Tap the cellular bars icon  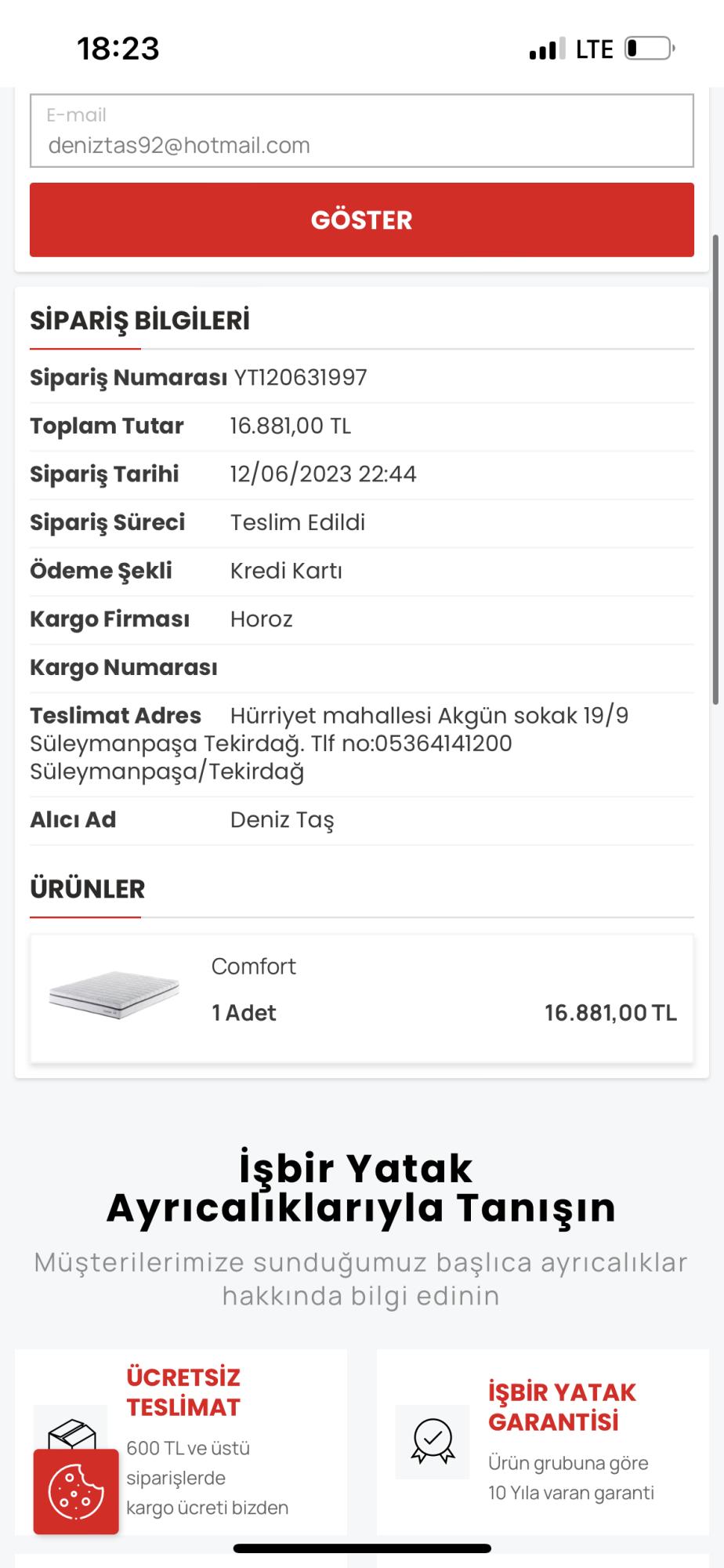[545, 49]
